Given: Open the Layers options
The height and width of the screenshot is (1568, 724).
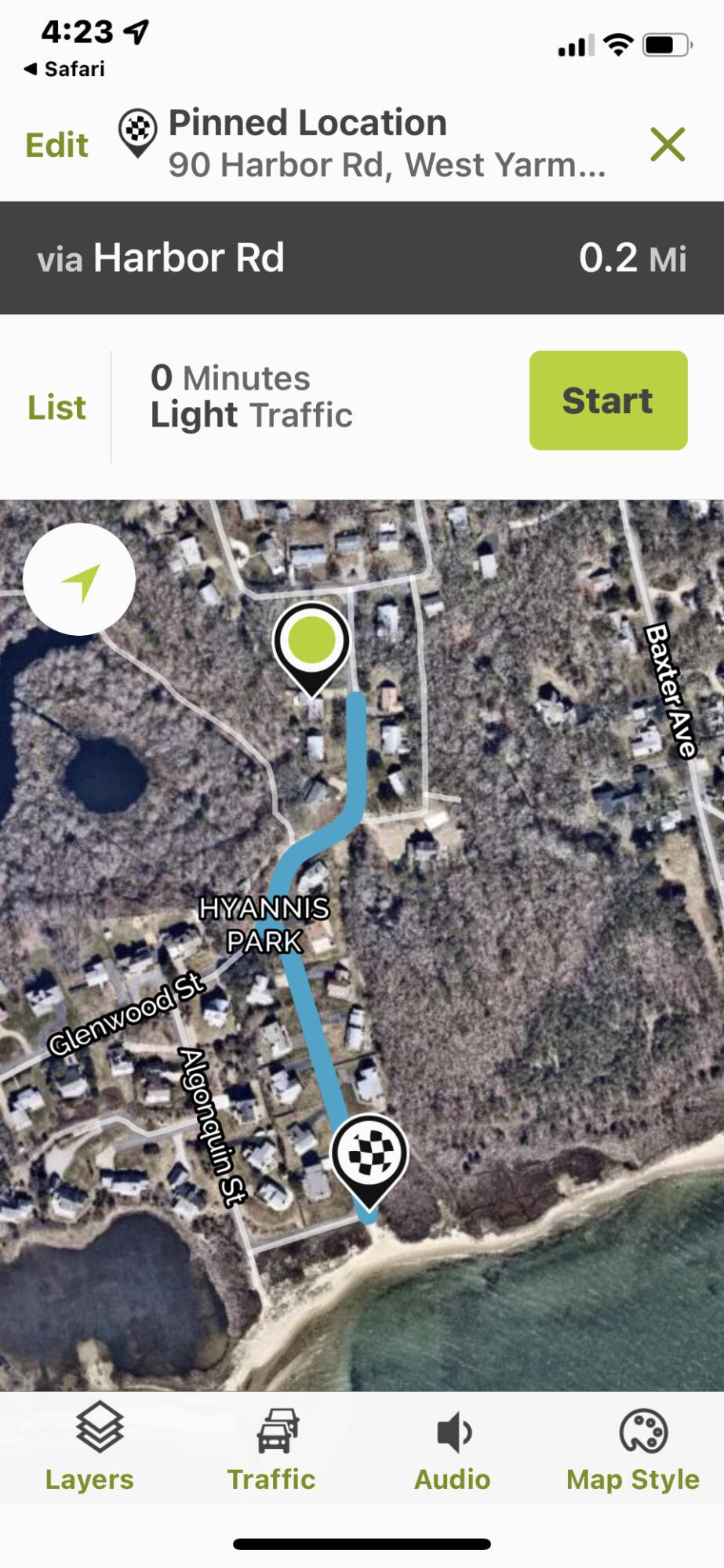Looking at the screenshot, I should click(89, 1447).
